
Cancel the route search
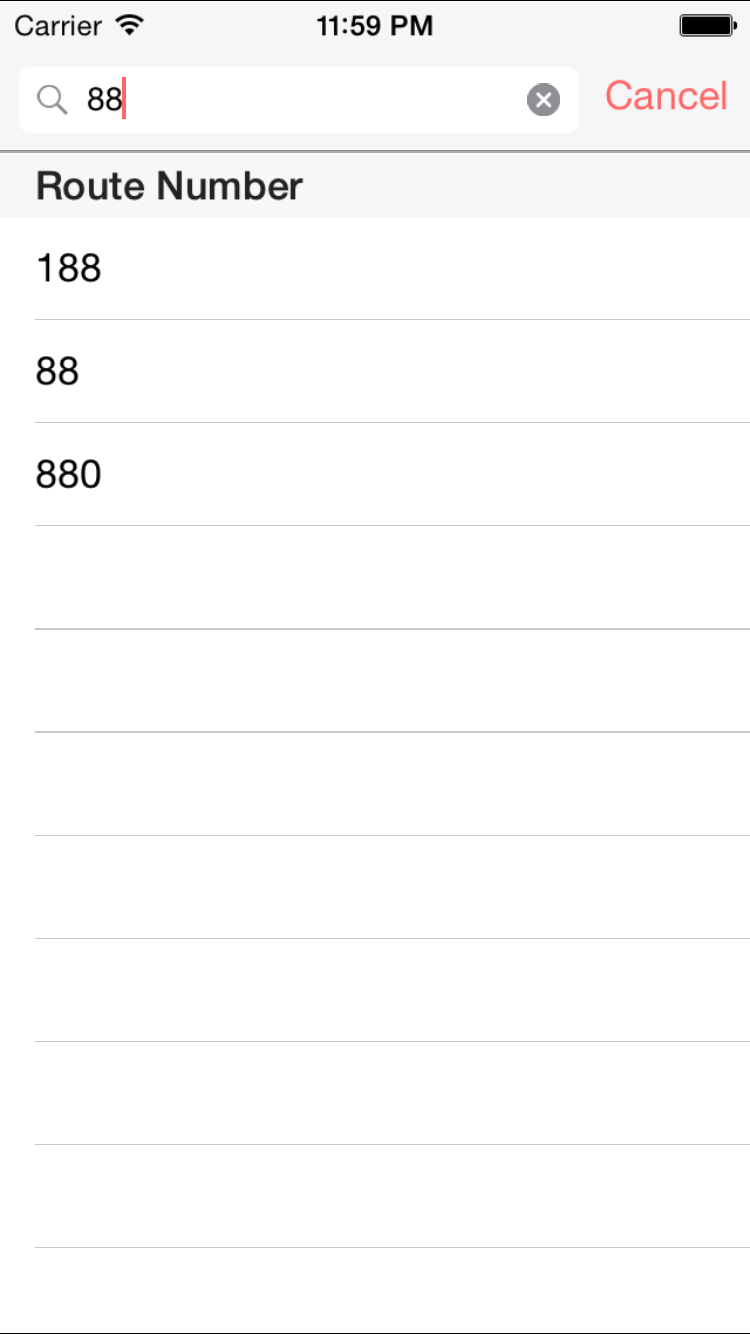pyautogui.click(x=666, y=96)
